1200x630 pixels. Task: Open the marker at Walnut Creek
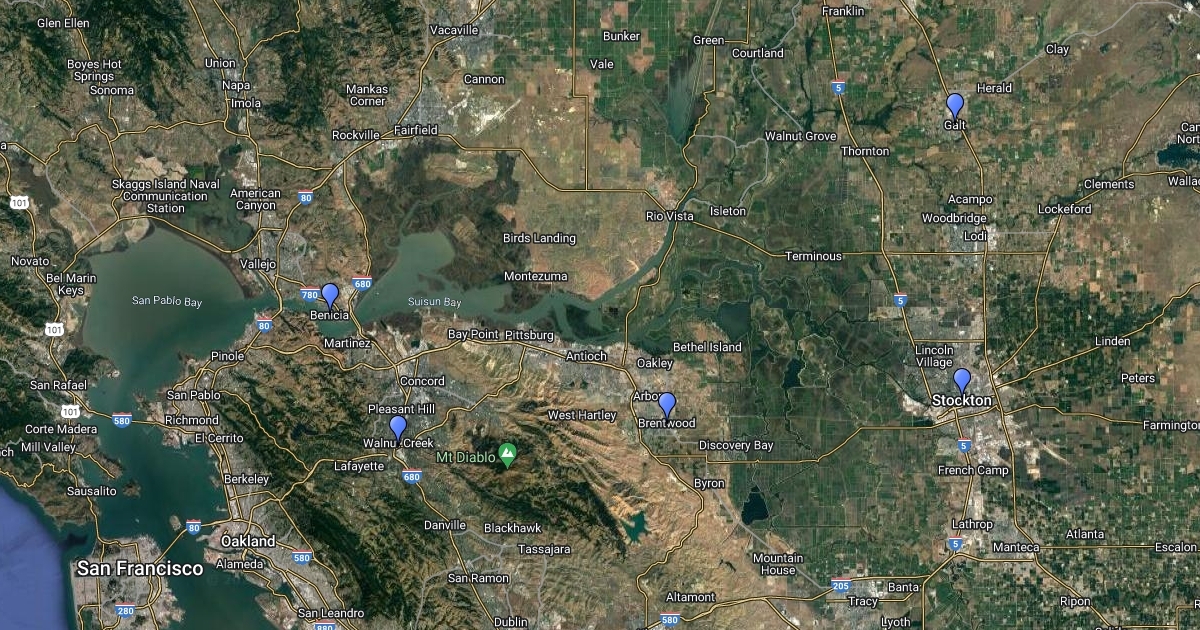(x=398, y=427)
